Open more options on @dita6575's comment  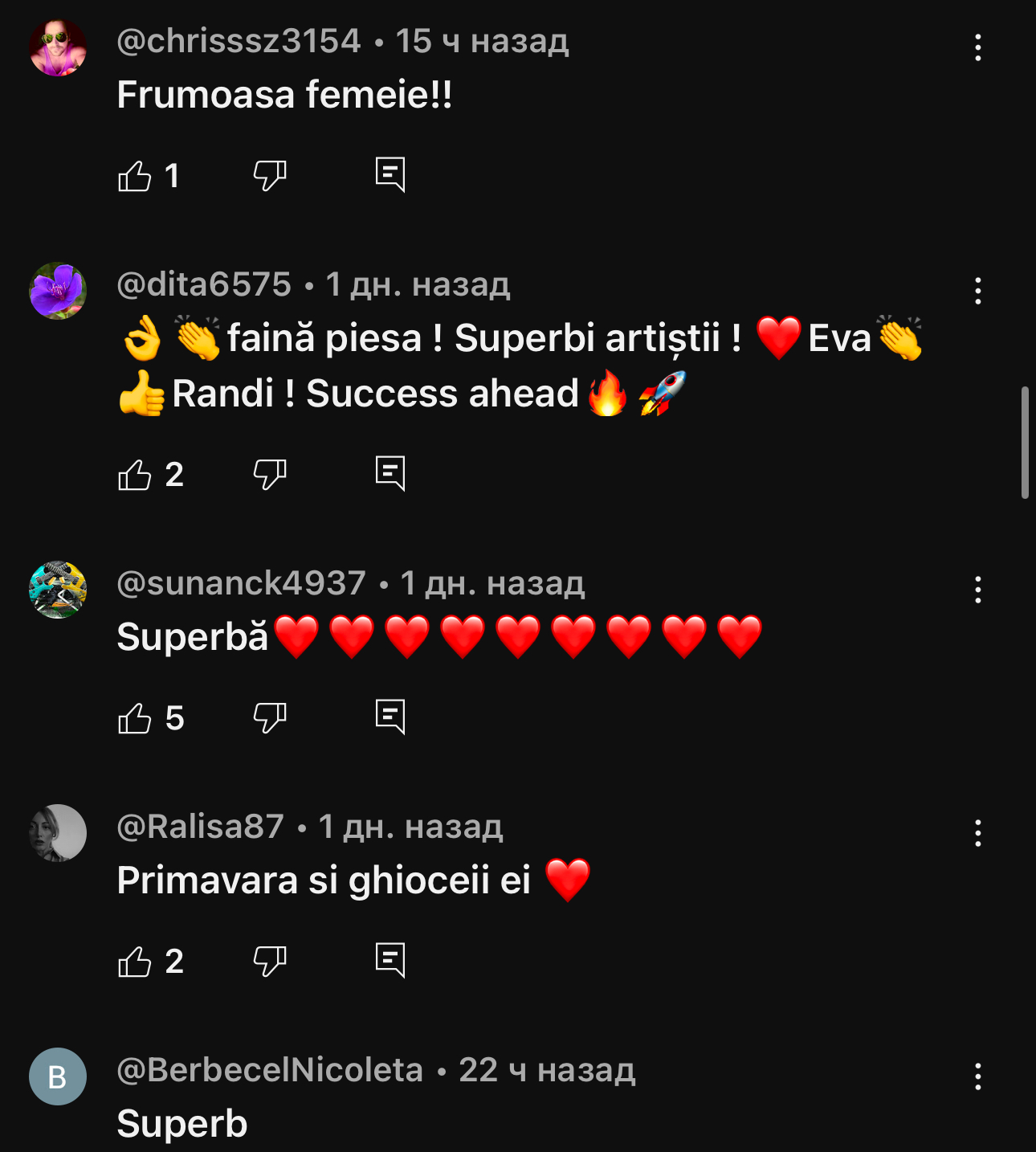tap(977, 291)
